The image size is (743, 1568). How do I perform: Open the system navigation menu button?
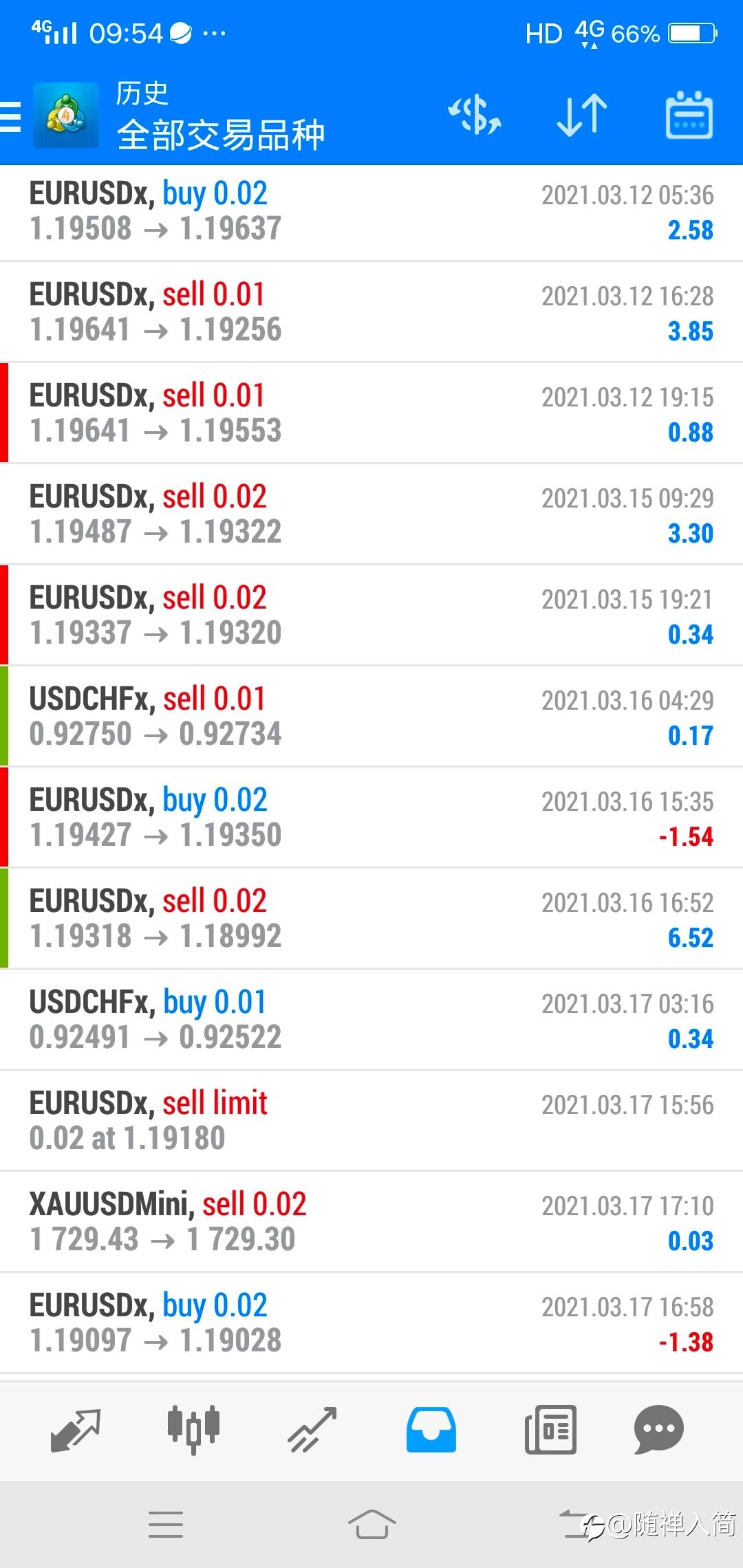pyautogui.click(x=166, y=1524)
